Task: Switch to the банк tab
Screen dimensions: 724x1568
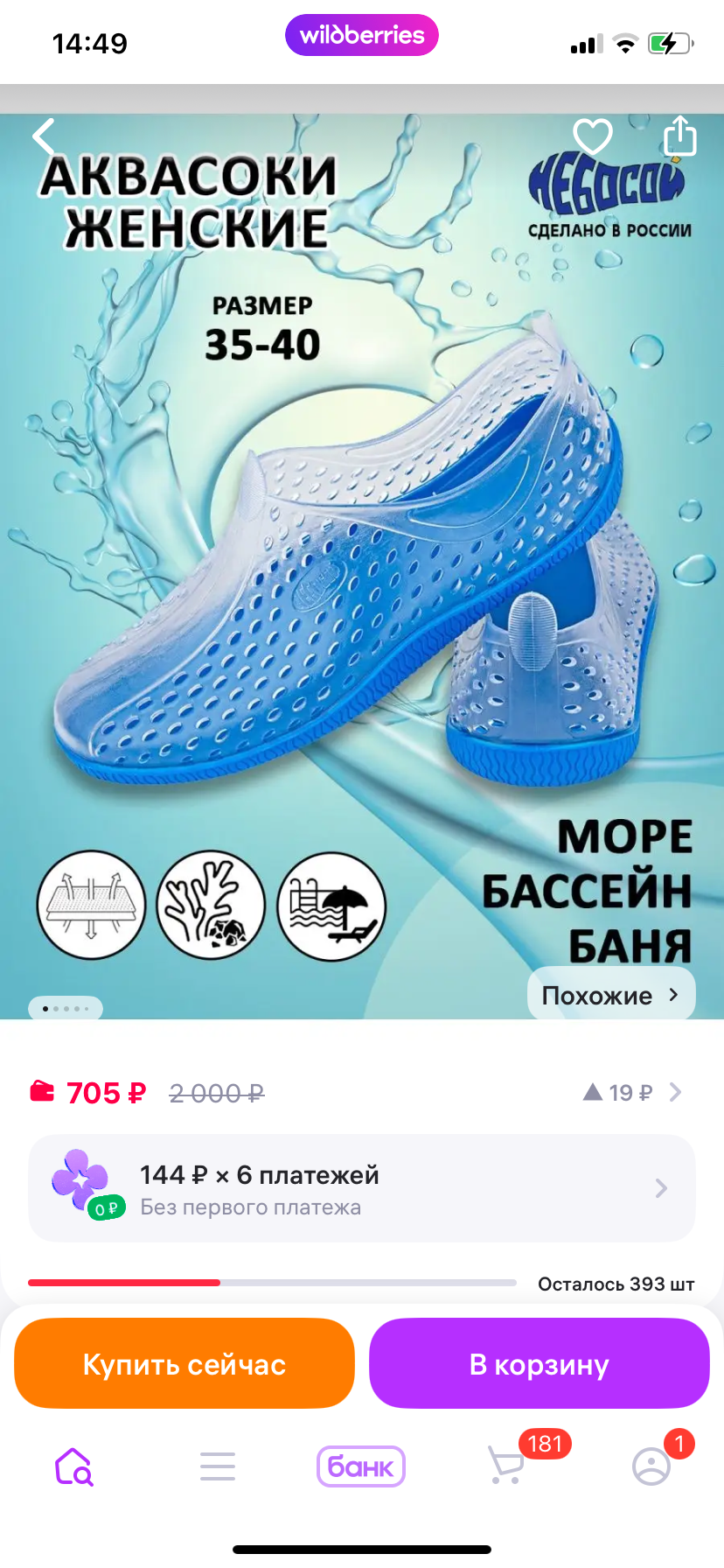Action: point(361,1466)
